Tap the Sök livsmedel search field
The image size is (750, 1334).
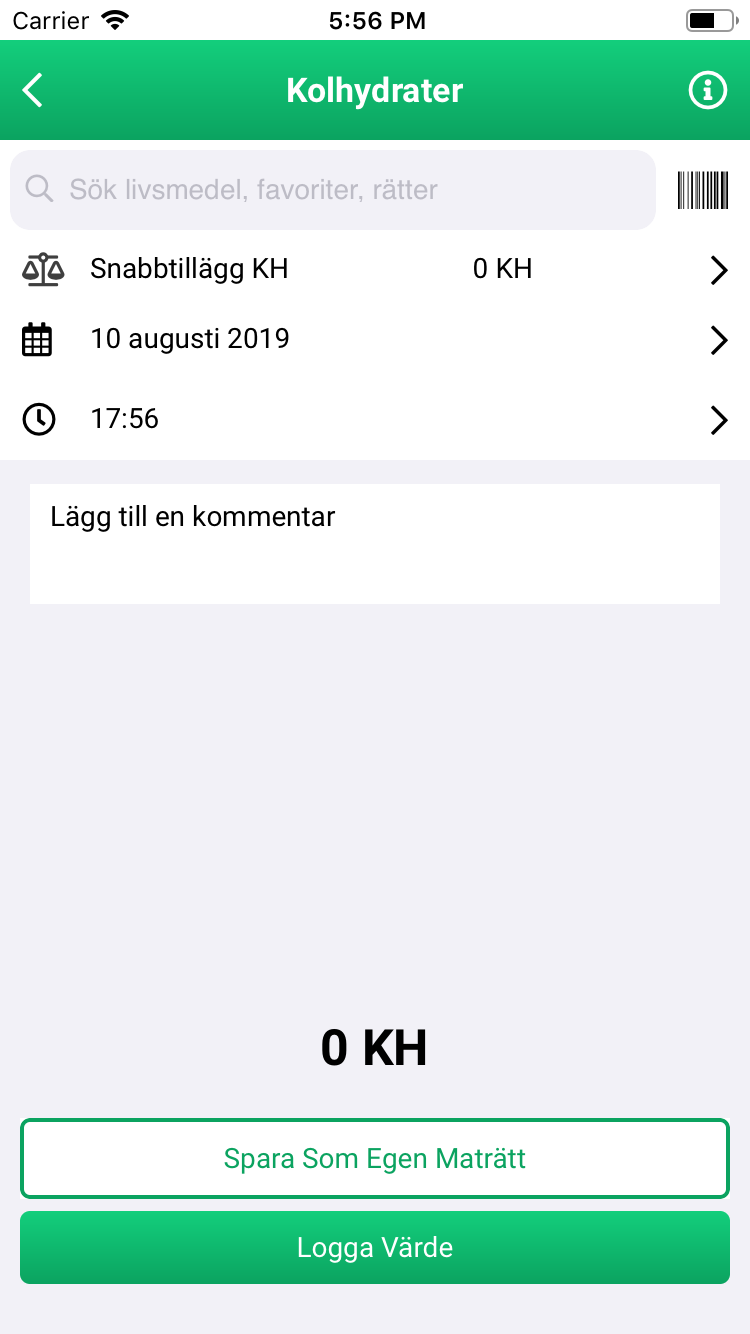pos(333,190)
